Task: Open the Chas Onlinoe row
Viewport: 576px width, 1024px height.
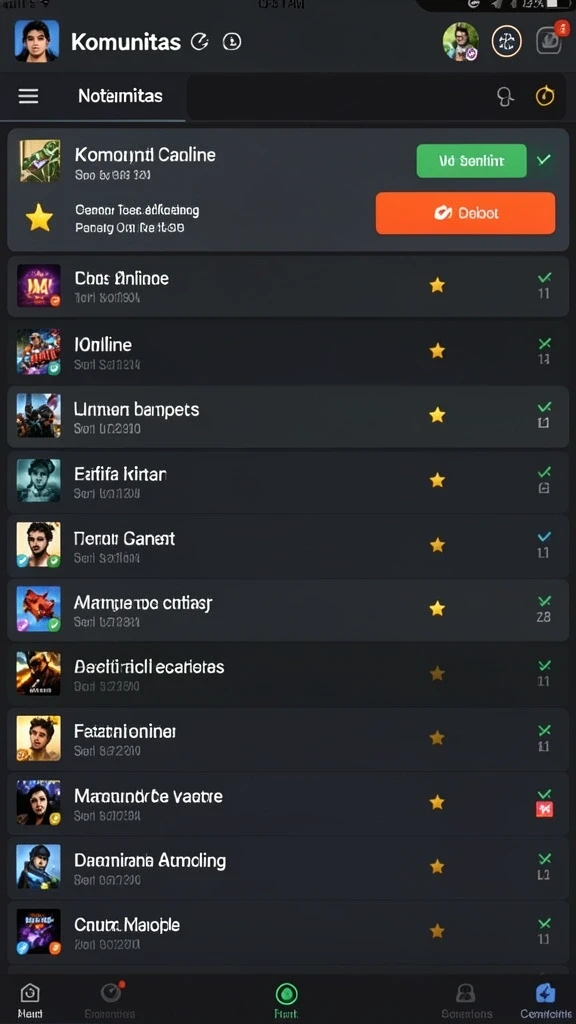Action: point(288,286)
